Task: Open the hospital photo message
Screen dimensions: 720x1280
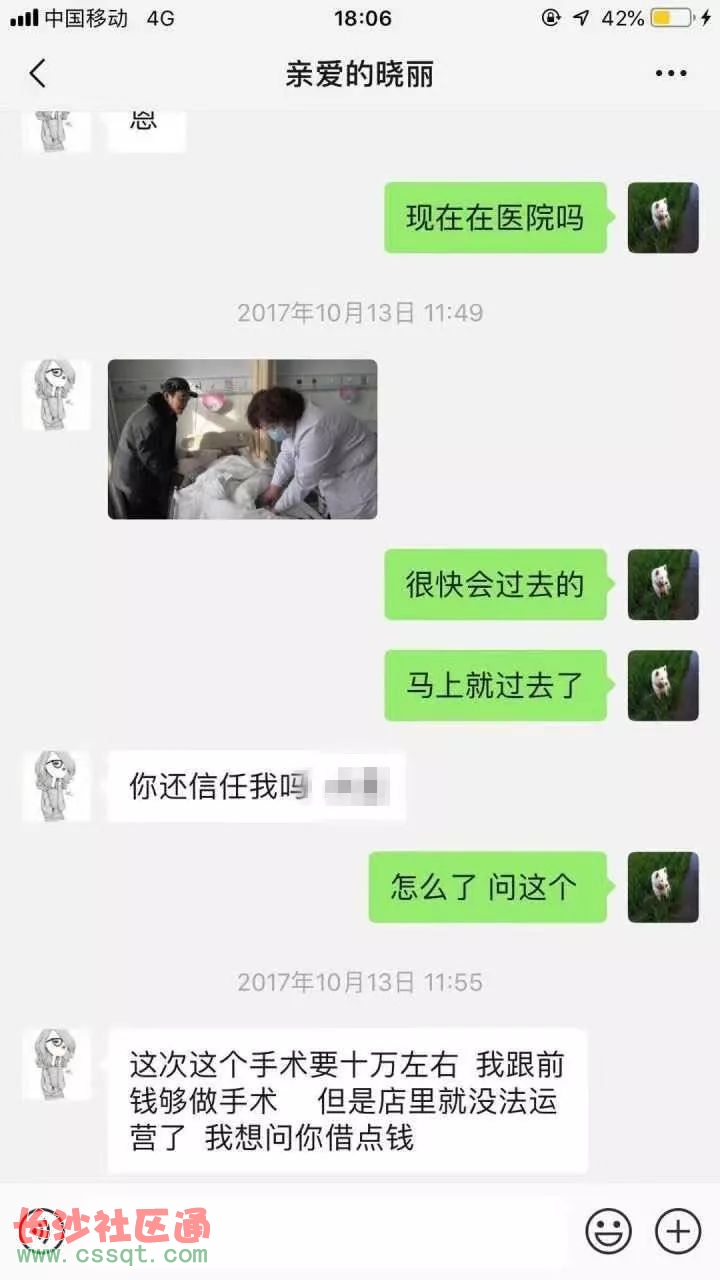Action: point(242,439)
